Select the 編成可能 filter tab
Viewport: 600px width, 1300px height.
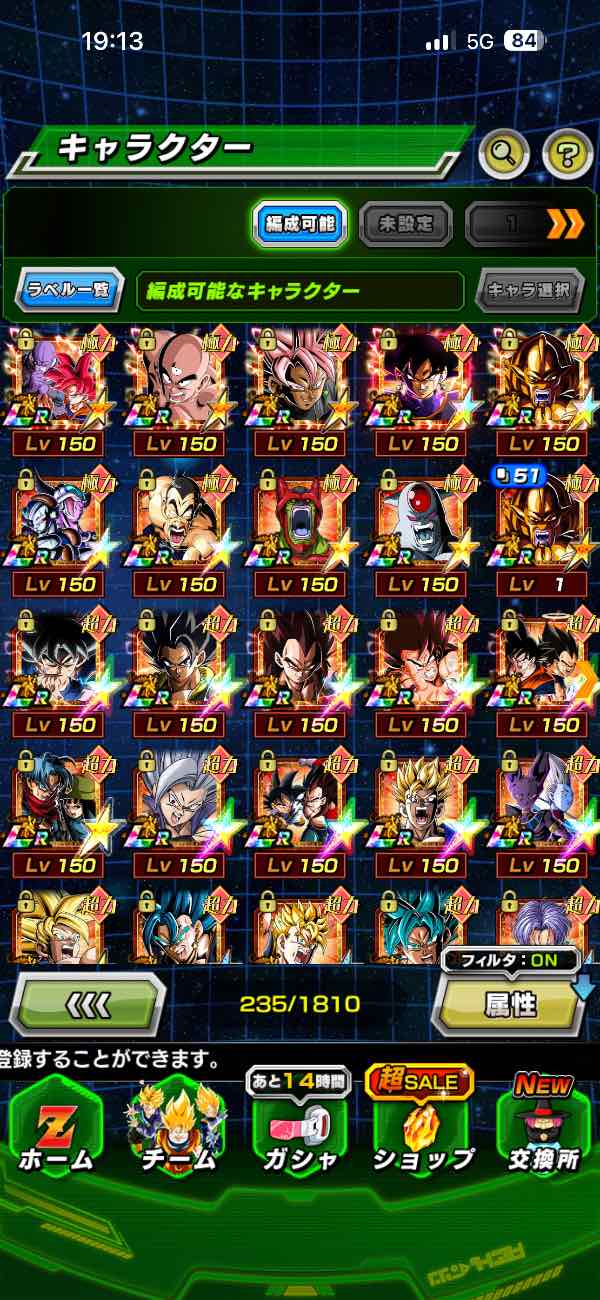300,224
